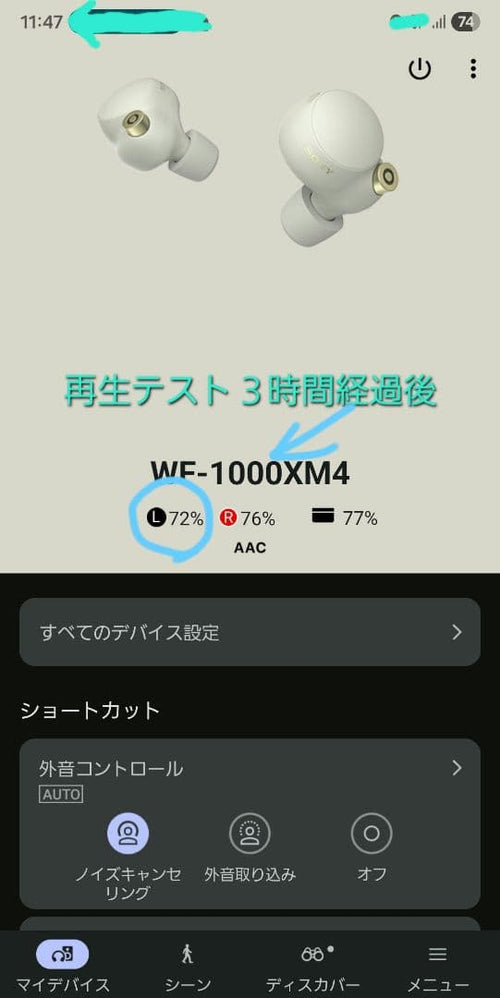500x998 pixels.
Task: Open the 外音コントロール settings chevron
Action: coord(456,768)
